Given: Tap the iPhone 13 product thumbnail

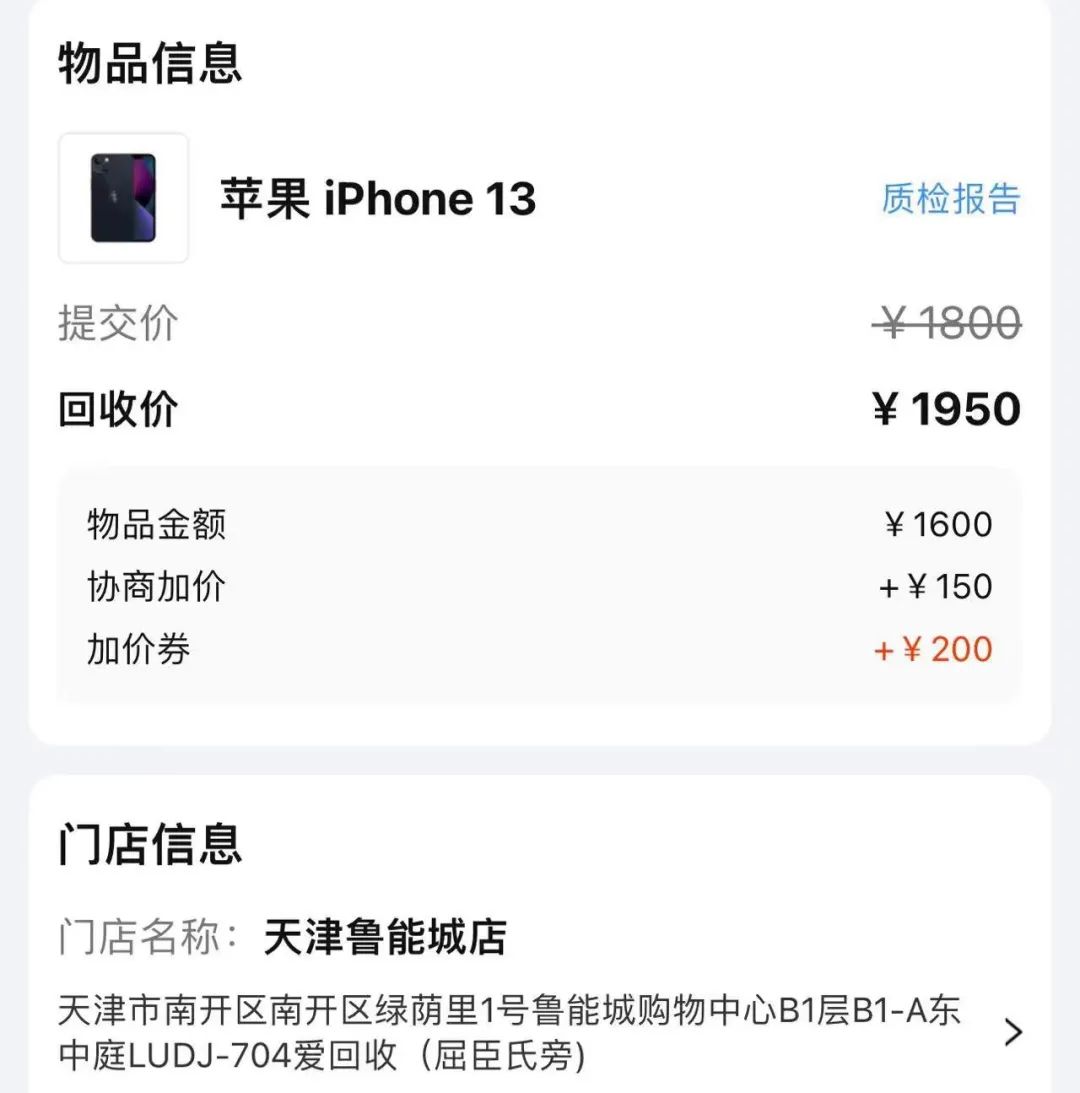Looking at the screenshot, I should pyautogui.click(x=124, y=198).
